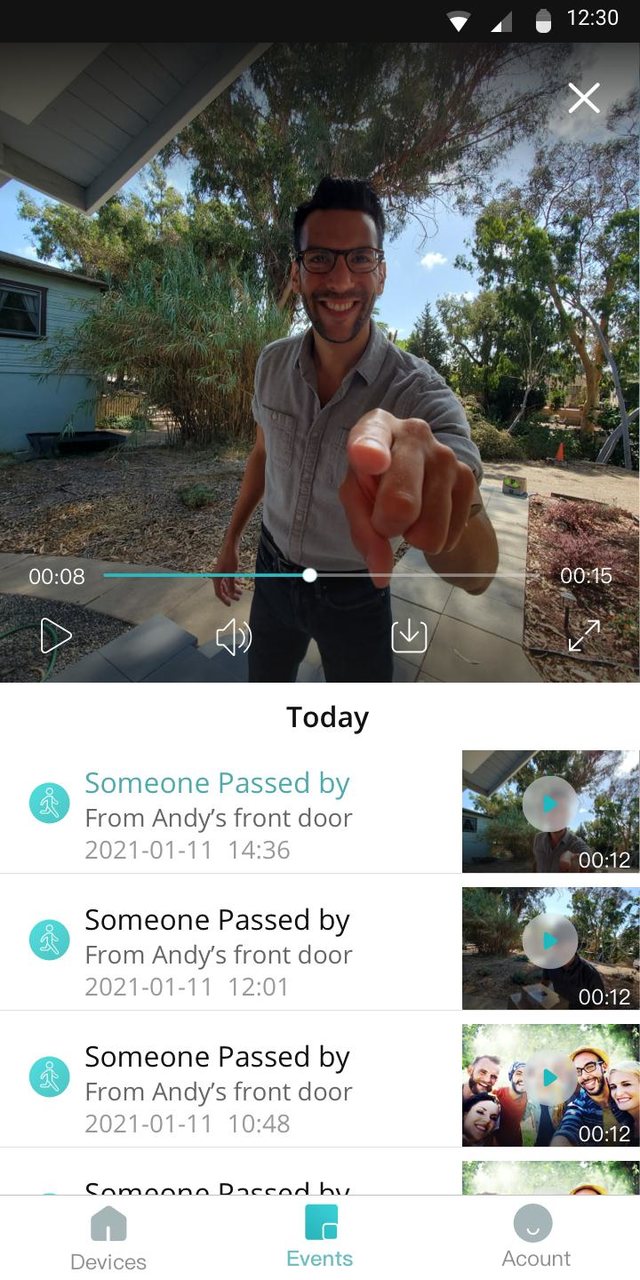Tap the video progress slider
This screenshot has height=1280, width=640.
click(310, 575)
